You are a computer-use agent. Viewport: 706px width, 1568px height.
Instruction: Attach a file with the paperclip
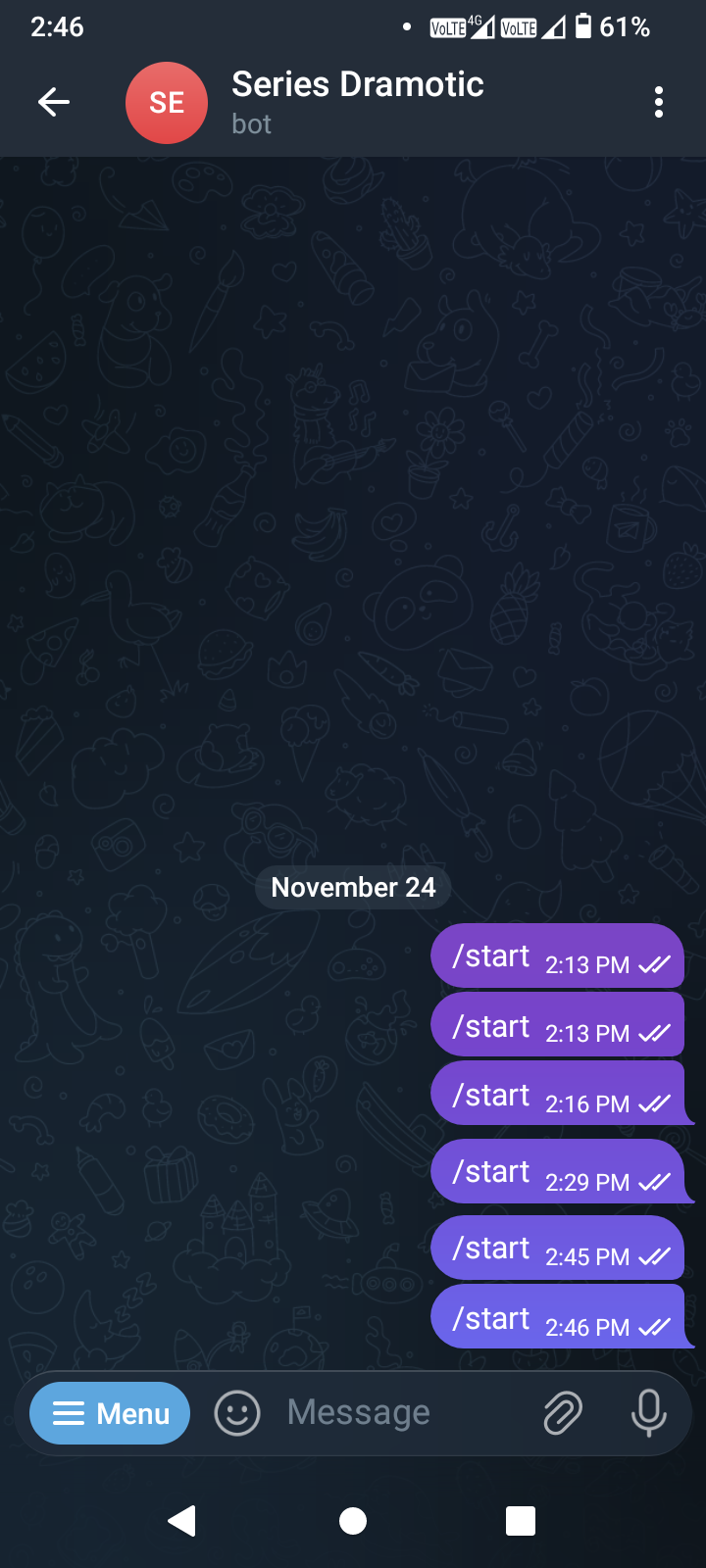[563, 1413]
